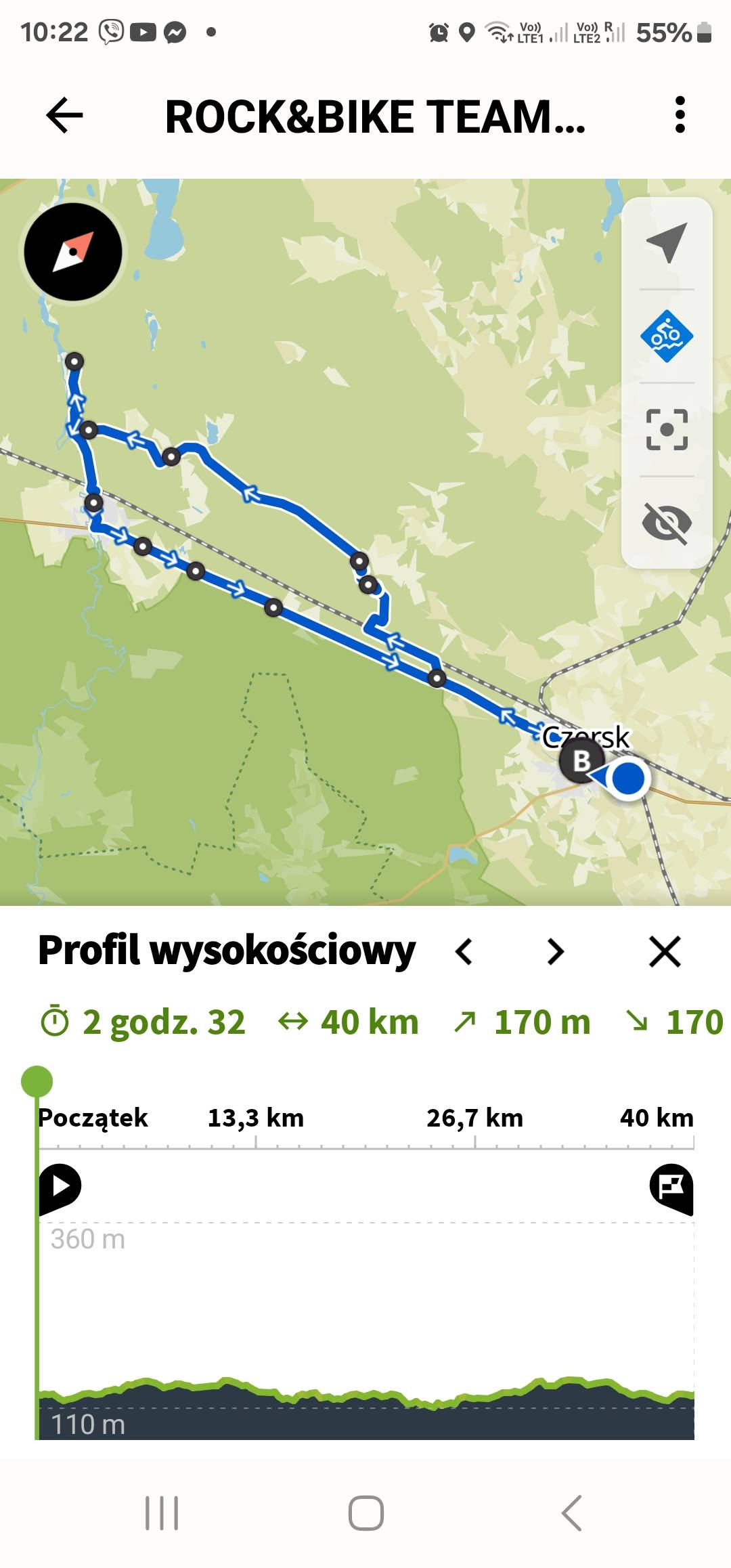The image size is (731, 1568).
Task: Tap the compass to reorient map
Action: click(73, 252)
